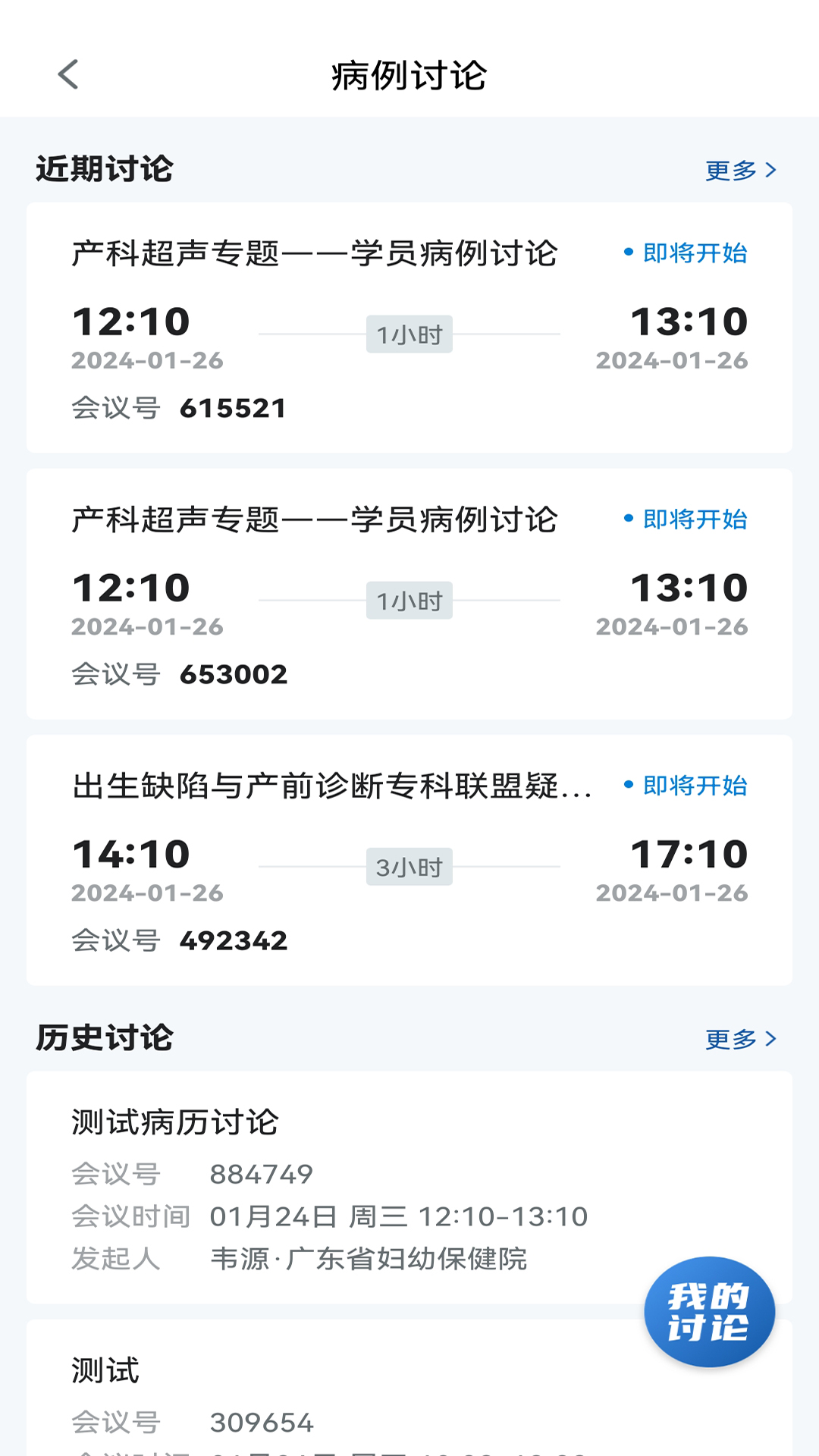Viewport: 819px width, 1456px height.
Task: Expand more recent discussions via 更多 link
Action: [x=733, y=171]
